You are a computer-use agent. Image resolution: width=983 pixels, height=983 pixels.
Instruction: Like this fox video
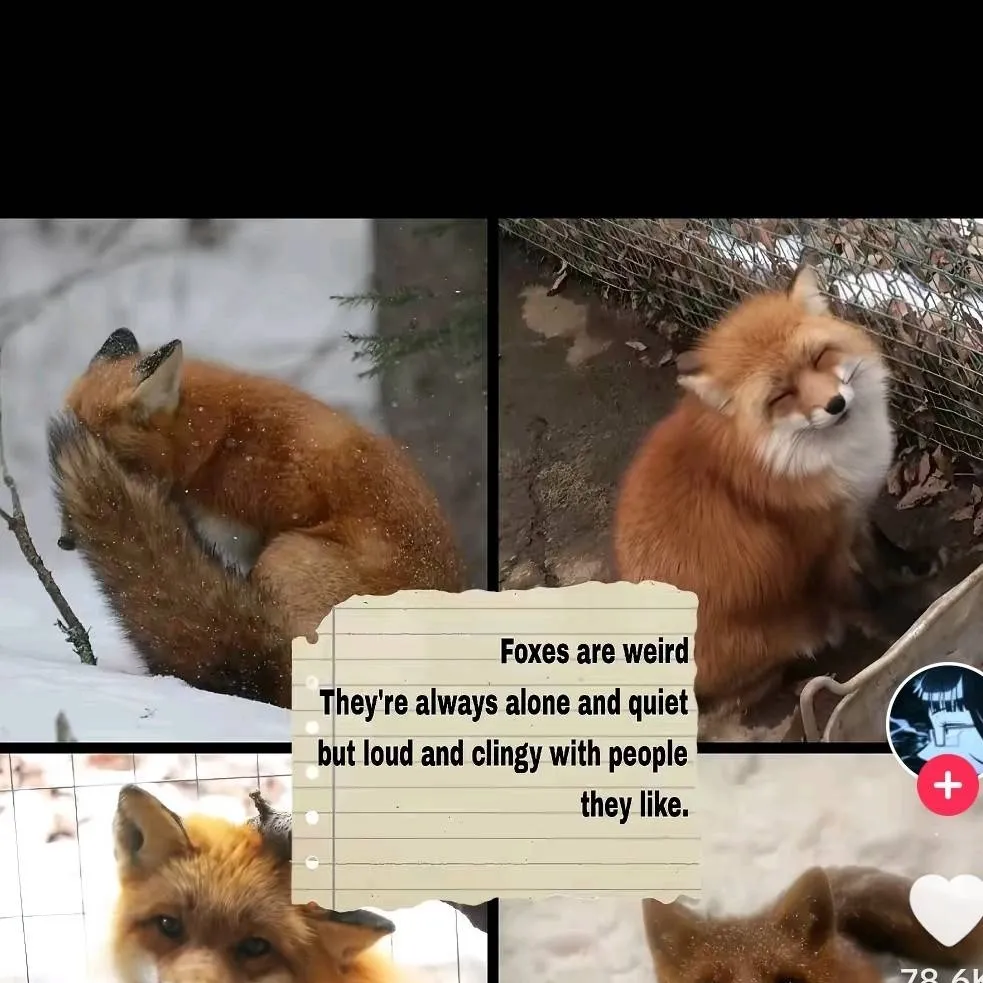point(948,908)
